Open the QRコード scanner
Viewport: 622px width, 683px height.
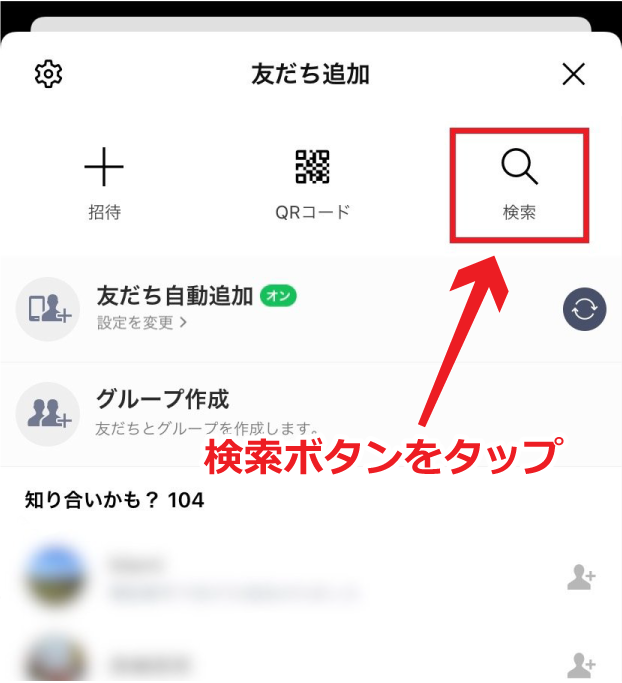[x=312, y=182]
